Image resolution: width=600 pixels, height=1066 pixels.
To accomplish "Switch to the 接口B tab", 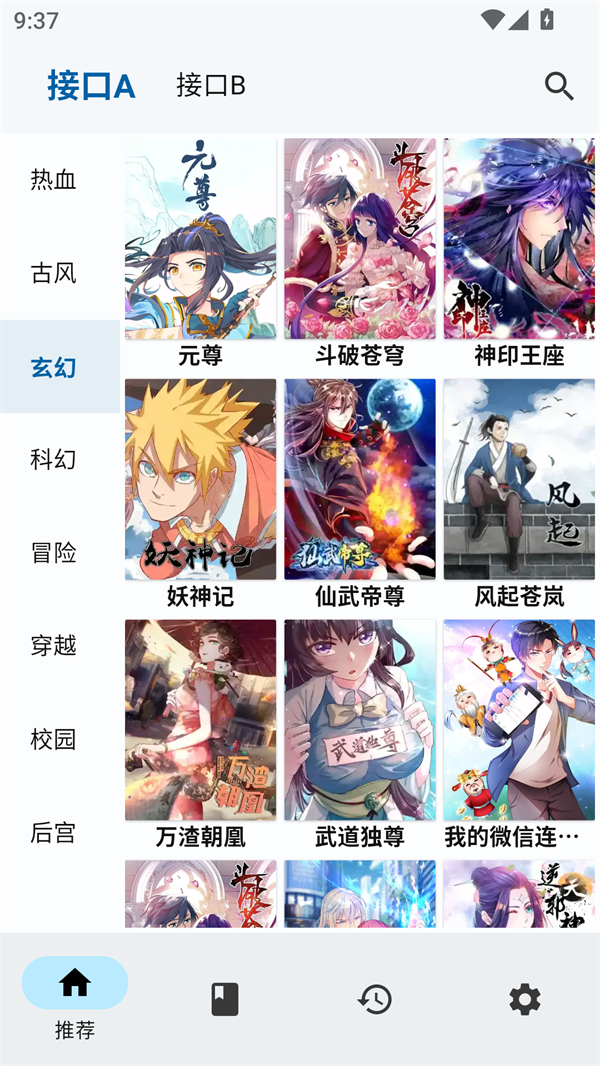I will [x=211, y=86].
